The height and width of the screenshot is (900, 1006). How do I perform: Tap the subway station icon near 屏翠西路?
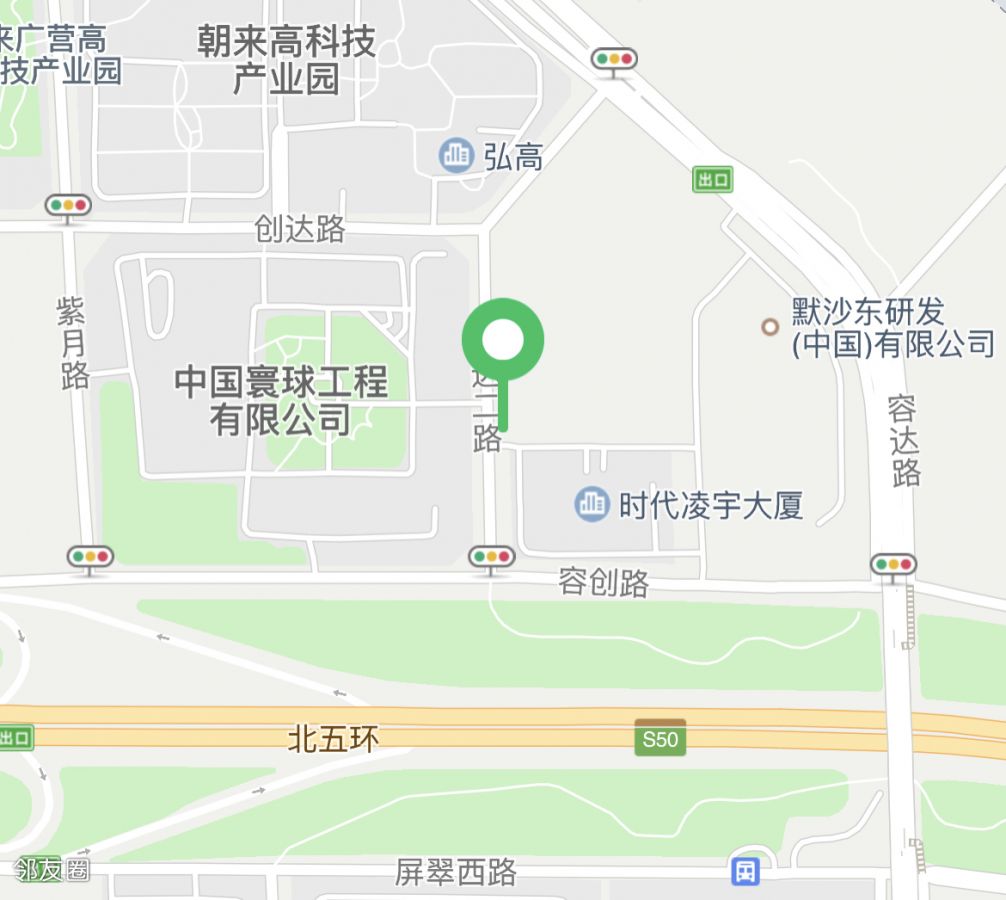point(745,870)
